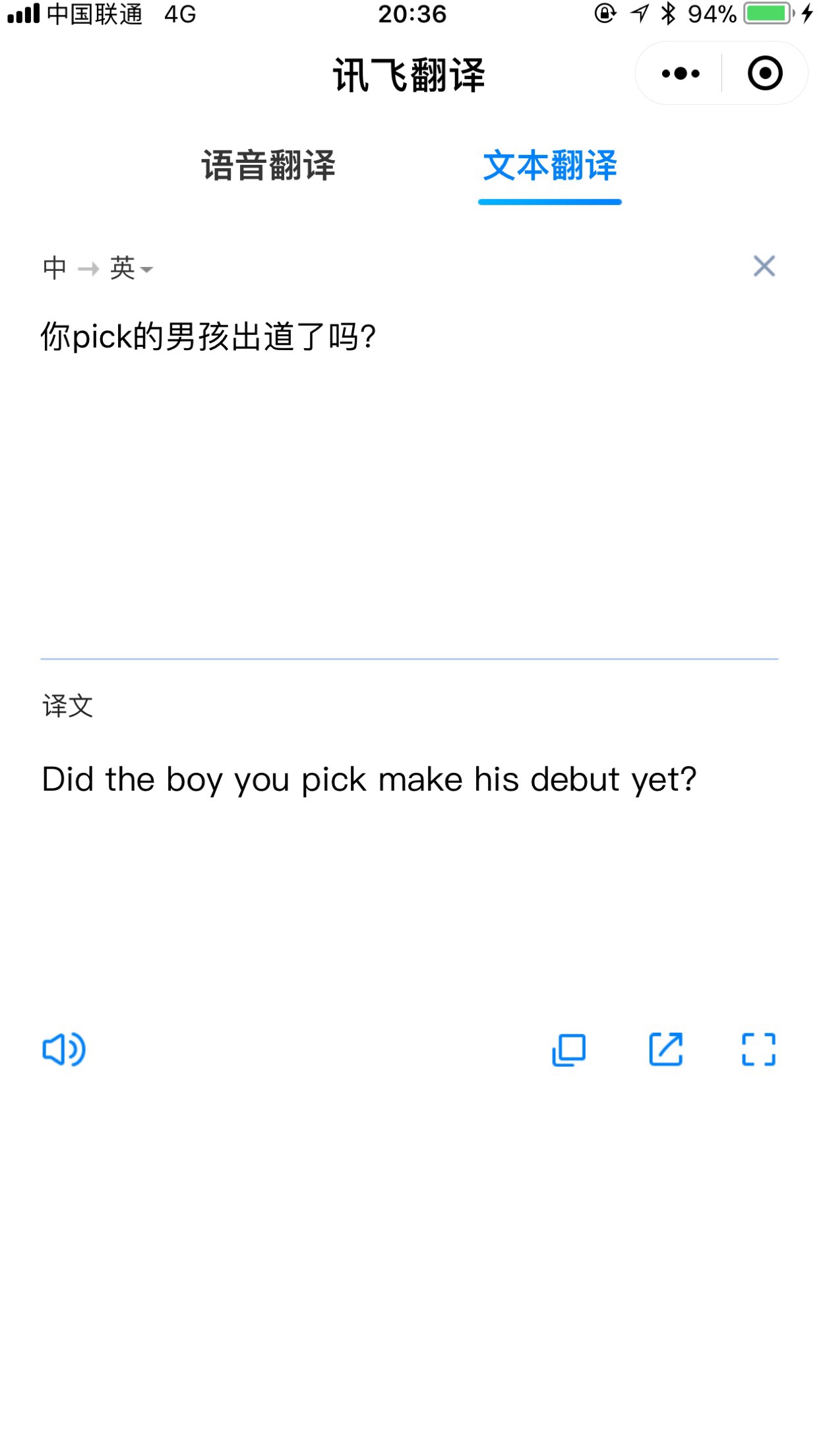The image size is (819, 1456).
Task: Open the 中→英 language dropdown
Action: (98, 268)
